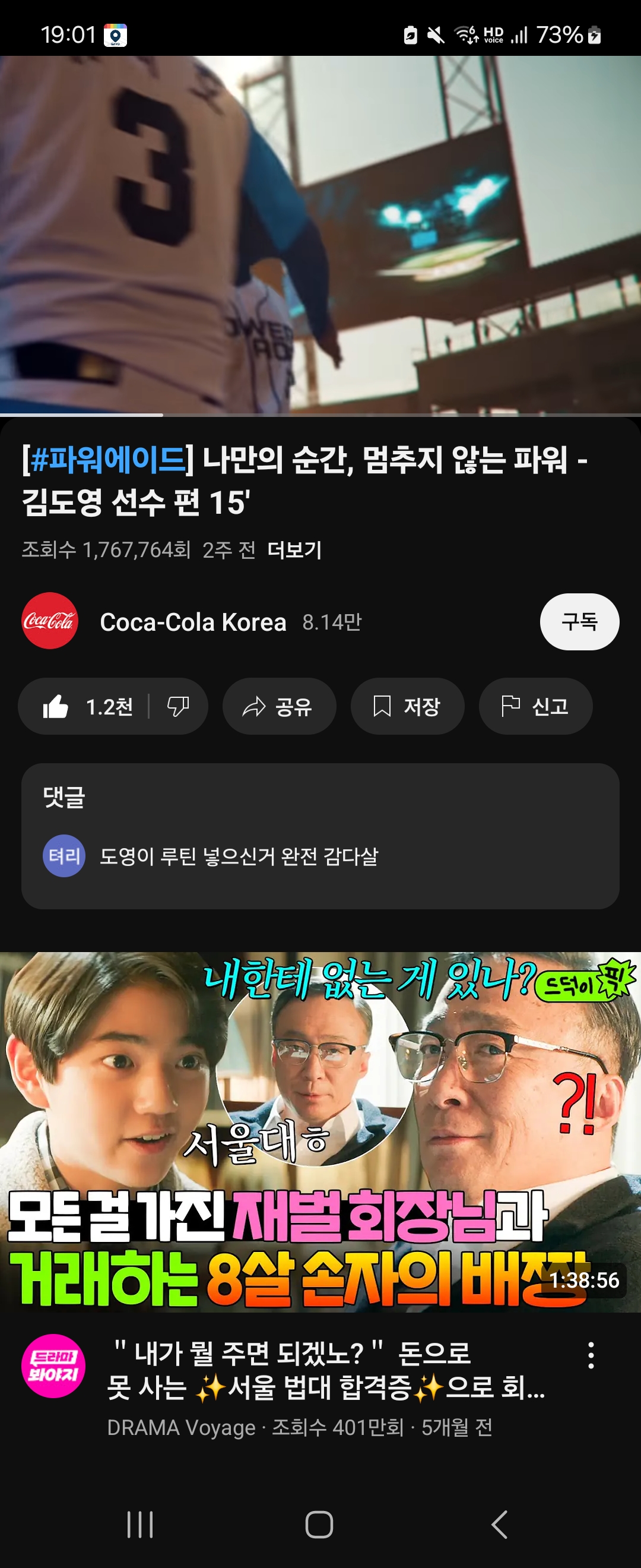Image resolution: width=641 pixels, height=1568 pixels.
Task: Open the 드라마 봐야지 channel avatar
Action: coord(53,1366)
